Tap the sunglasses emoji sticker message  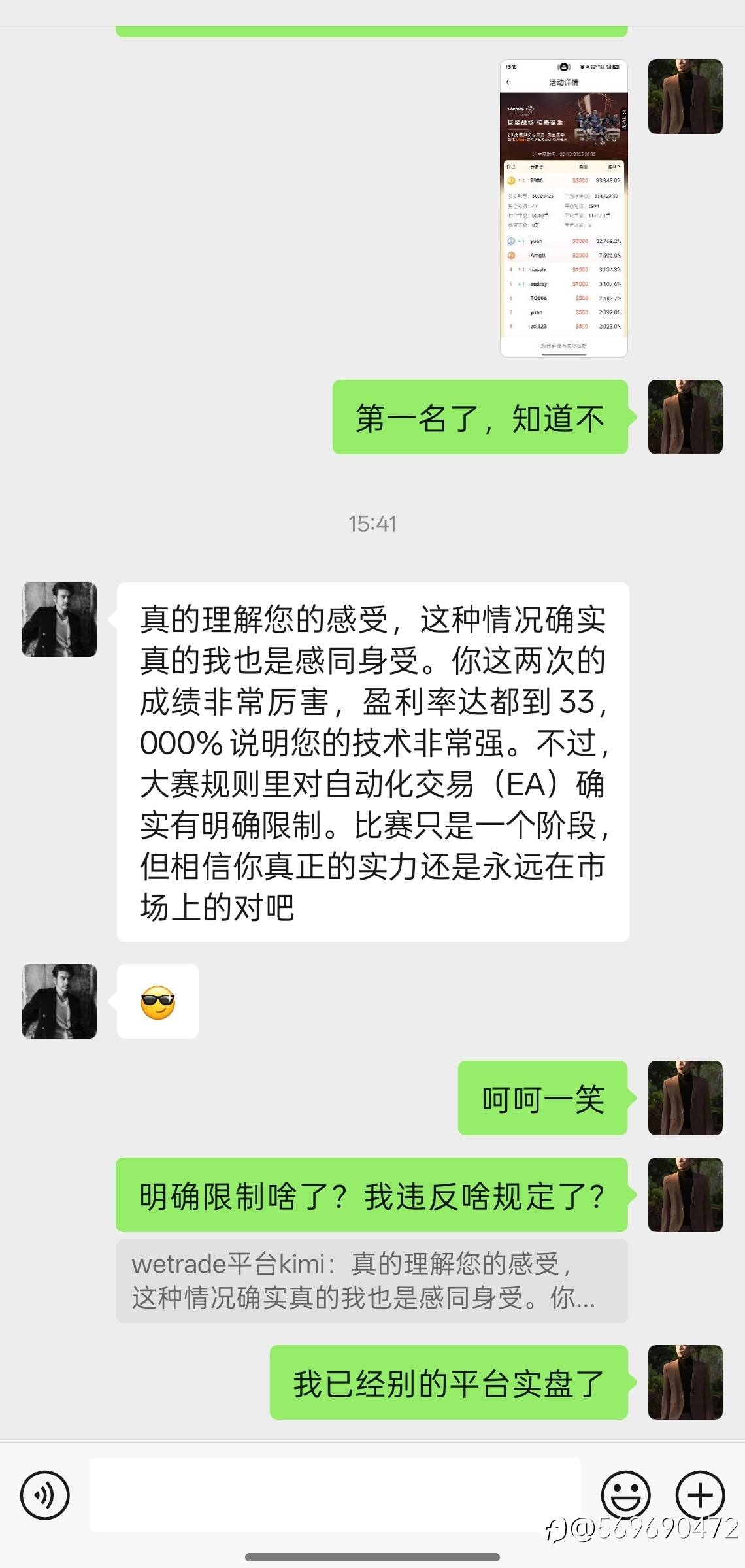157,1002
